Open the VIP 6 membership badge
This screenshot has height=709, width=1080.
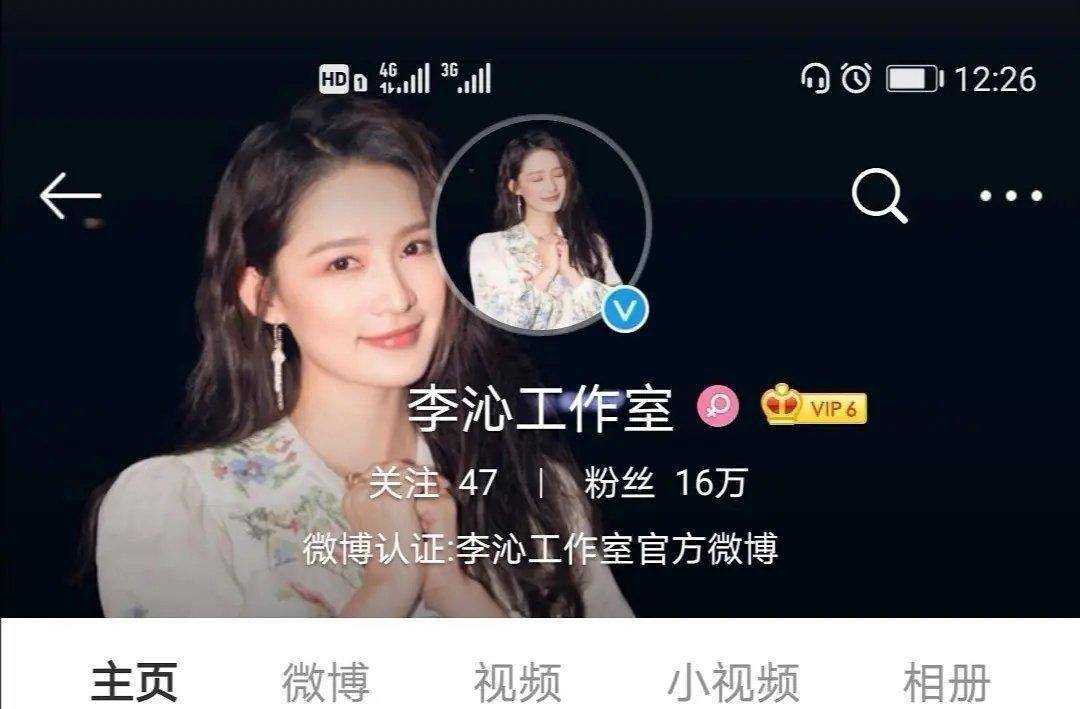click(x=814, y=407)
